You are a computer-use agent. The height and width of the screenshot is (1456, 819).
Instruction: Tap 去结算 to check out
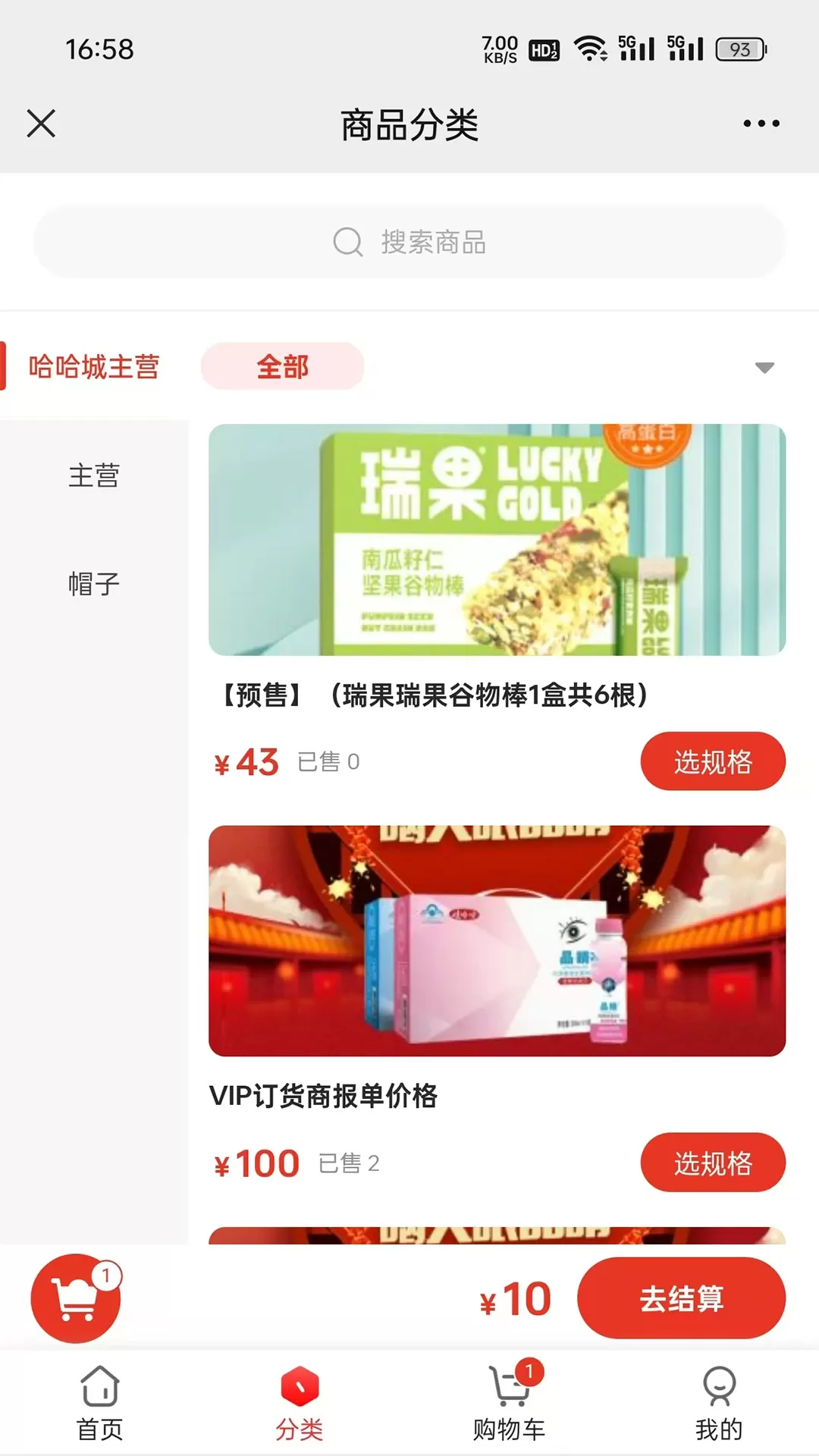click(681, 1298)
